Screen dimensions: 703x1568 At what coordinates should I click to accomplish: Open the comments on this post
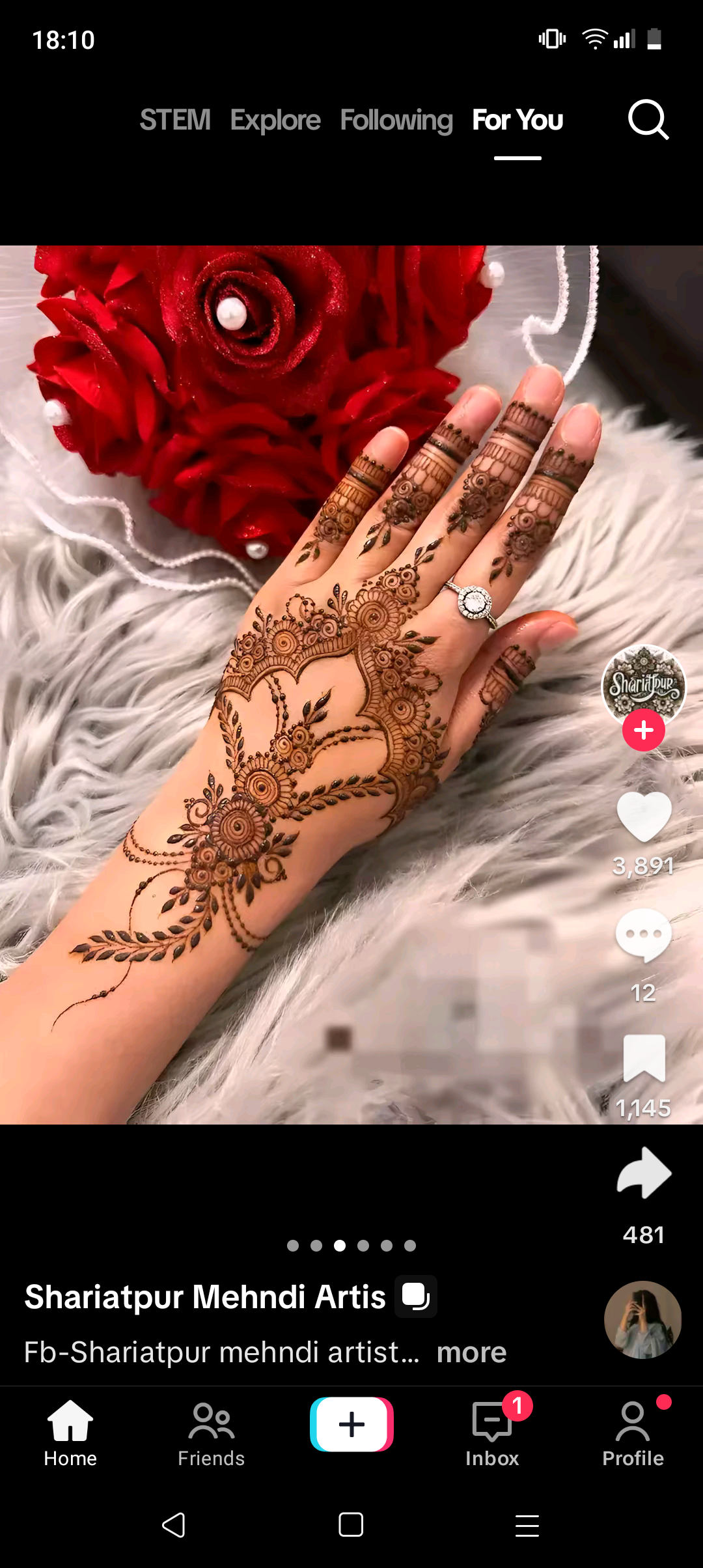tap(644, 936)
